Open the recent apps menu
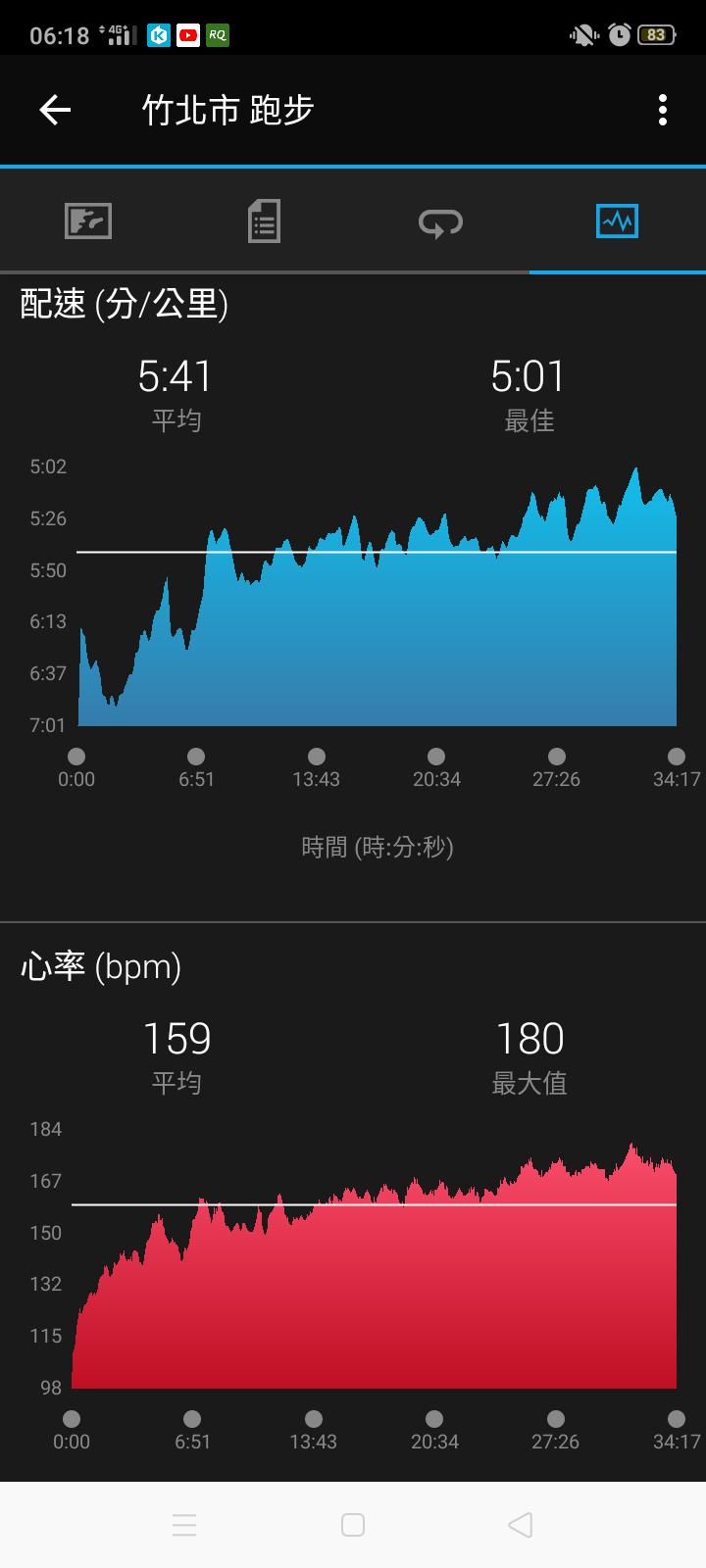 (x=184, y=1525)
